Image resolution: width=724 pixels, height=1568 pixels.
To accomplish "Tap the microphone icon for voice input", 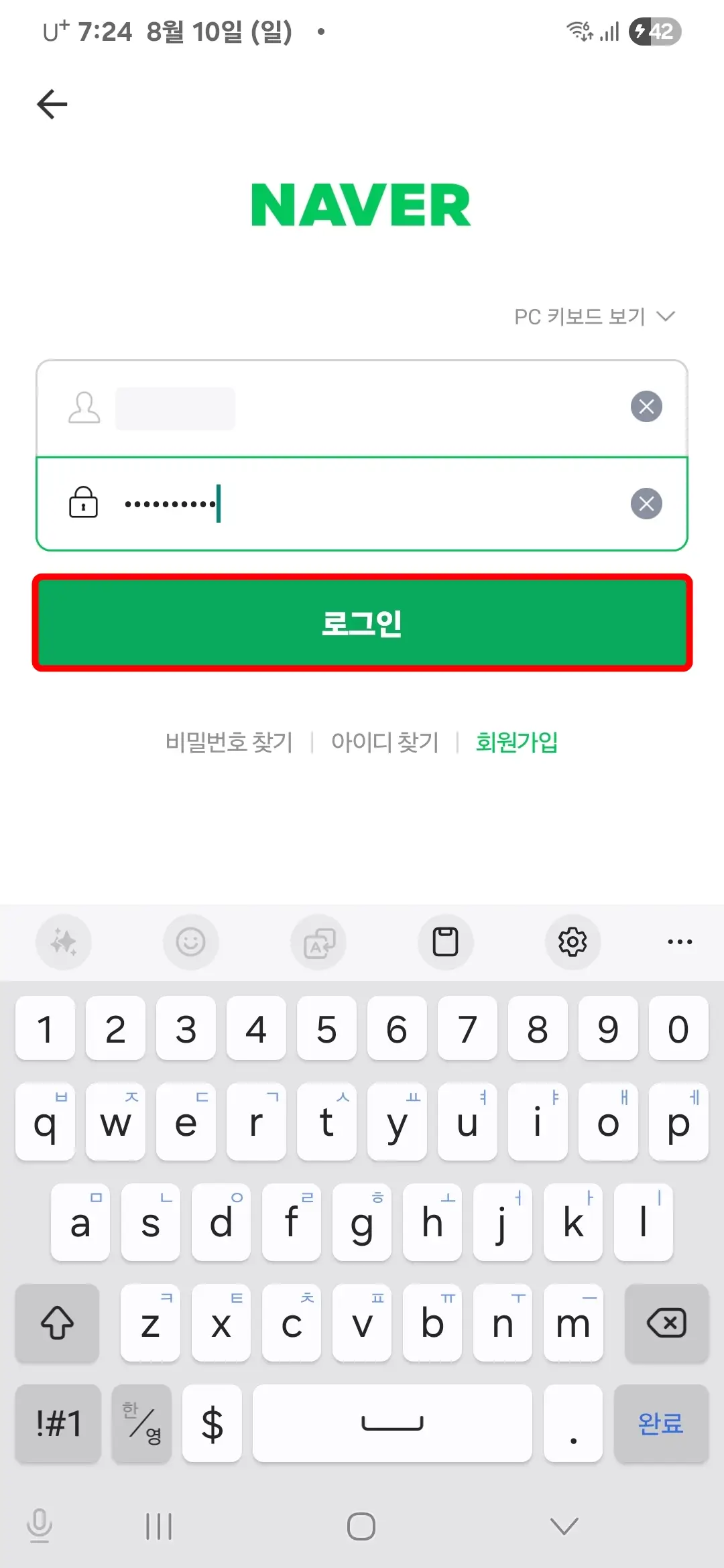I will pos(40,1526).
